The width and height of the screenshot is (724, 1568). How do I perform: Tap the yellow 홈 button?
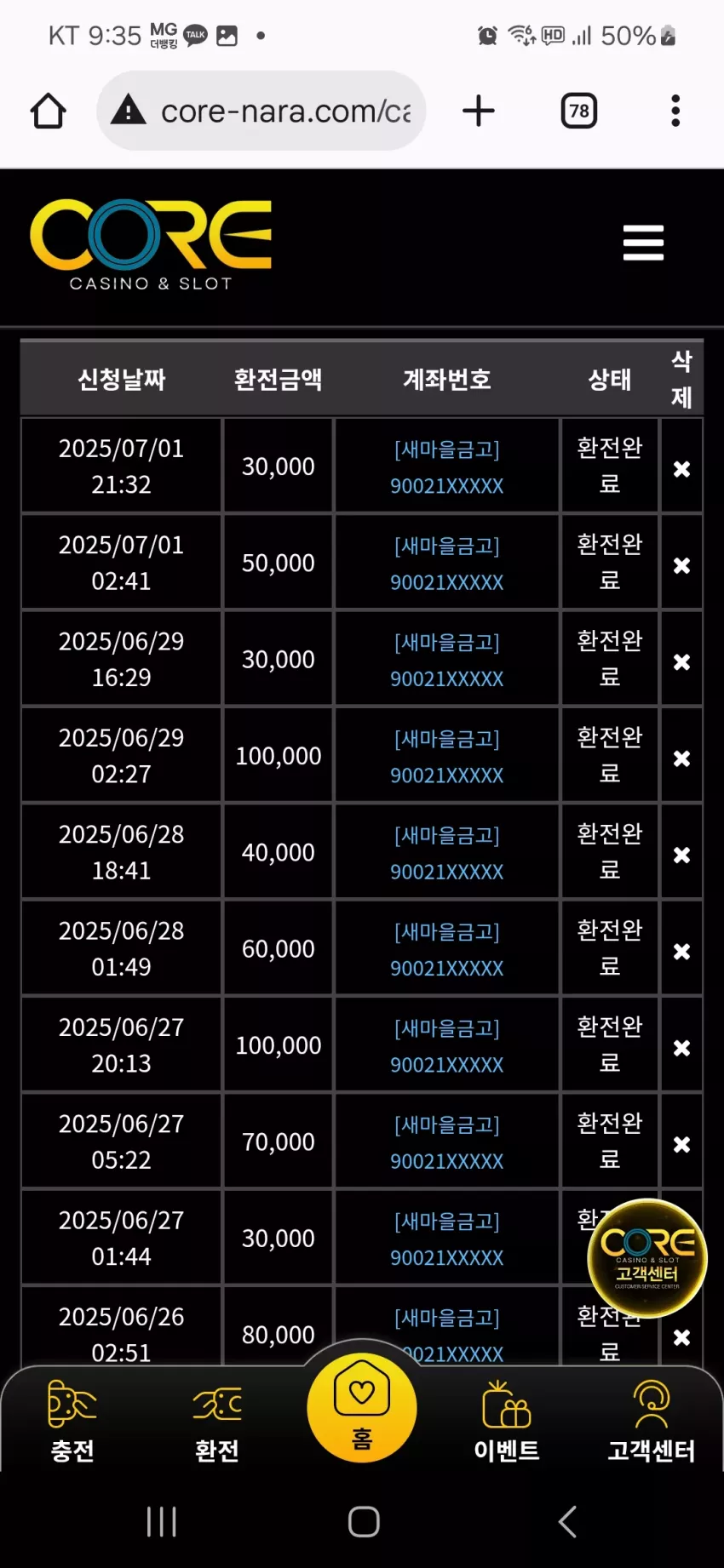[362, 1407]
